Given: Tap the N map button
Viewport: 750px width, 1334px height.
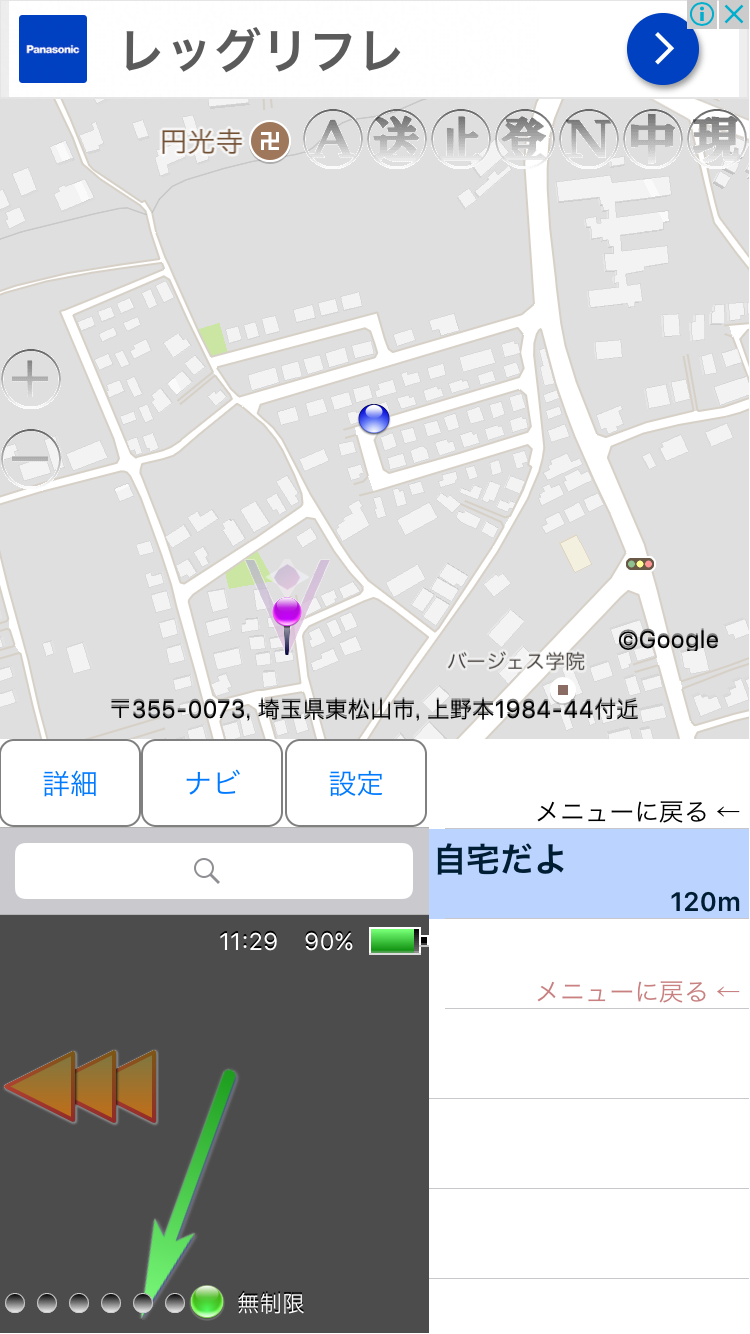Looking at the screenshot, I should click(589, 139).
